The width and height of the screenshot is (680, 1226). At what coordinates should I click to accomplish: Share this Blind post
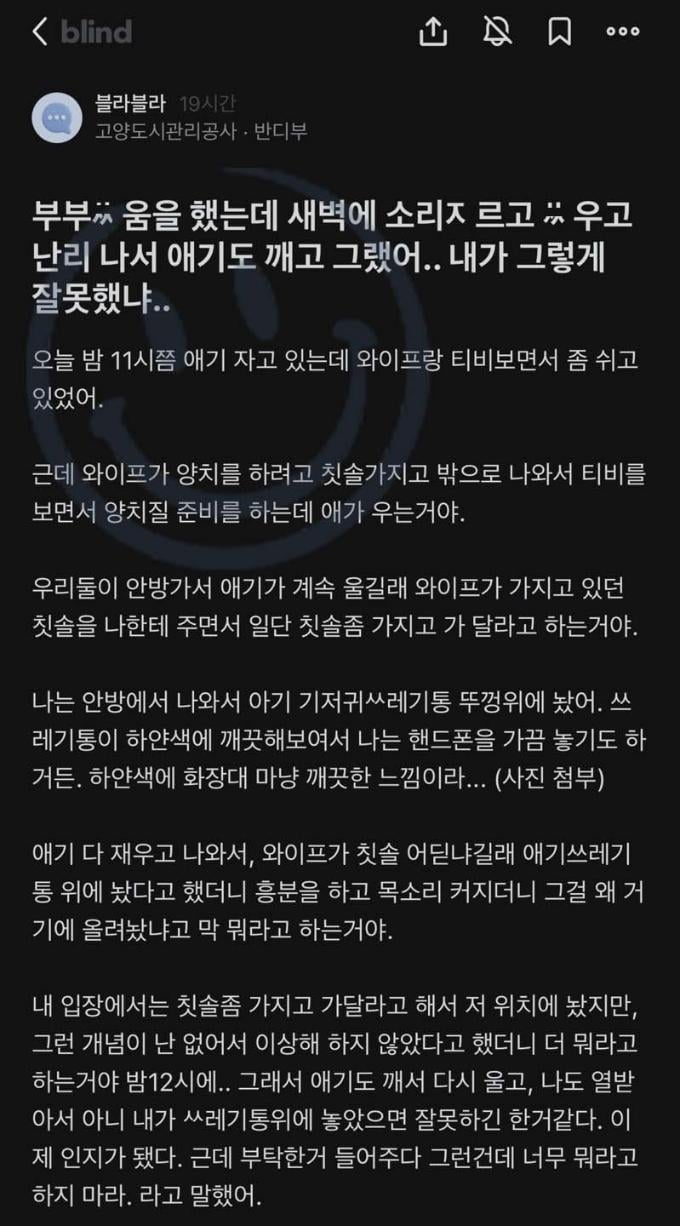coord(433,32)
